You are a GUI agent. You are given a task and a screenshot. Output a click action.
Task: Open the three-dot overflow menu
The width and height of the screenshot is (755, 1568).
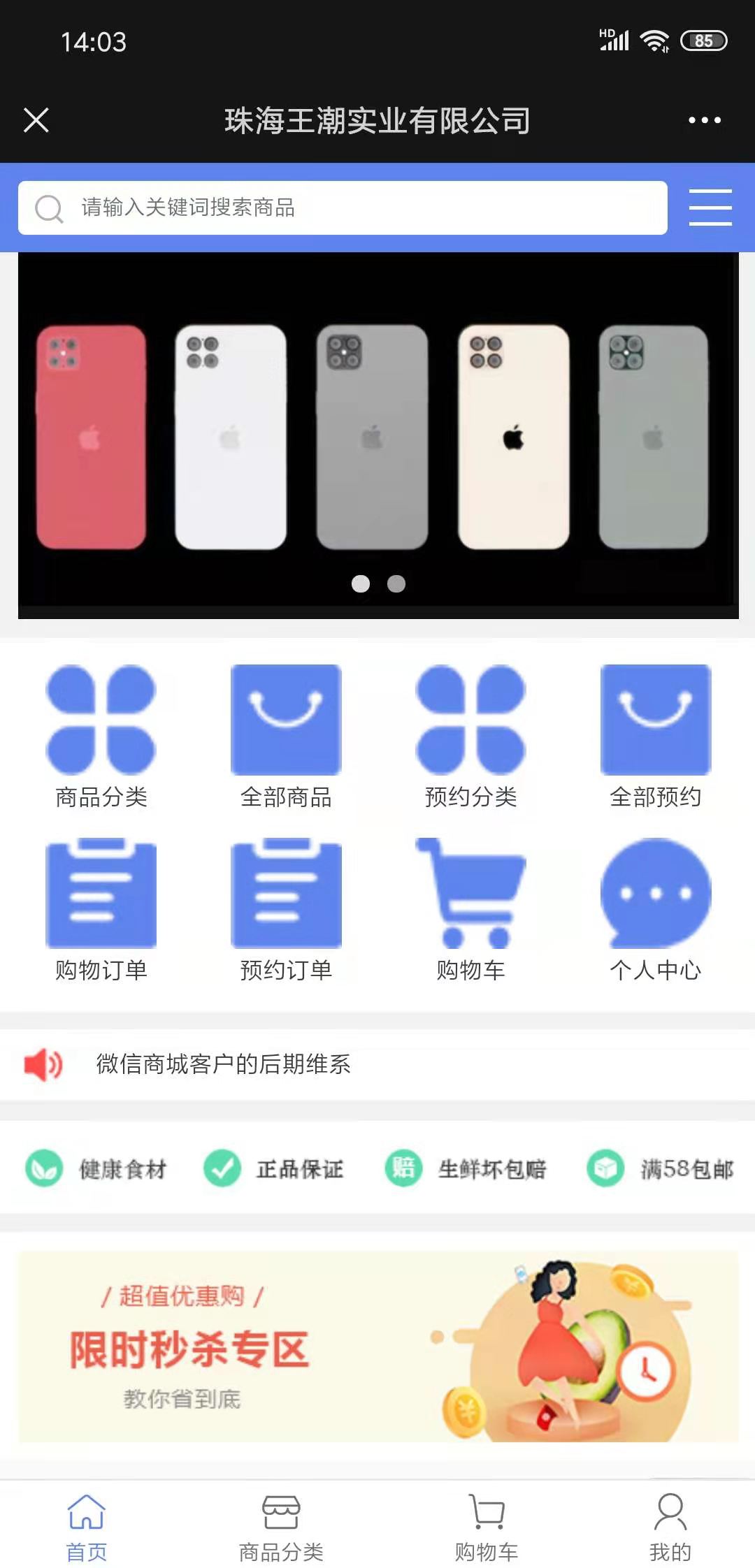[704, 120]
